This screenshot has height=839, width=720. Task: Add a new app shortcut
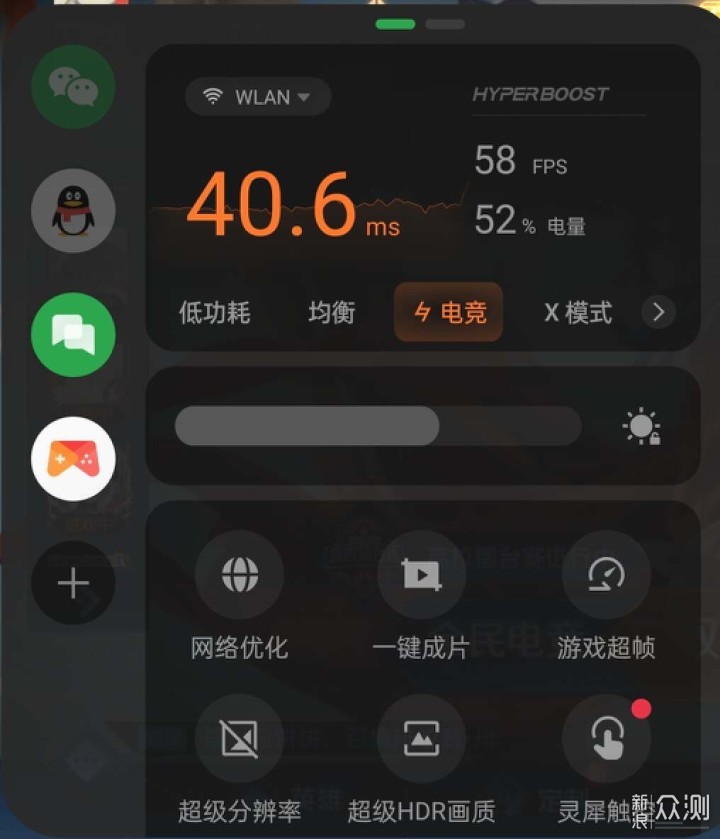pyautogui.click(x=73, y=583)
